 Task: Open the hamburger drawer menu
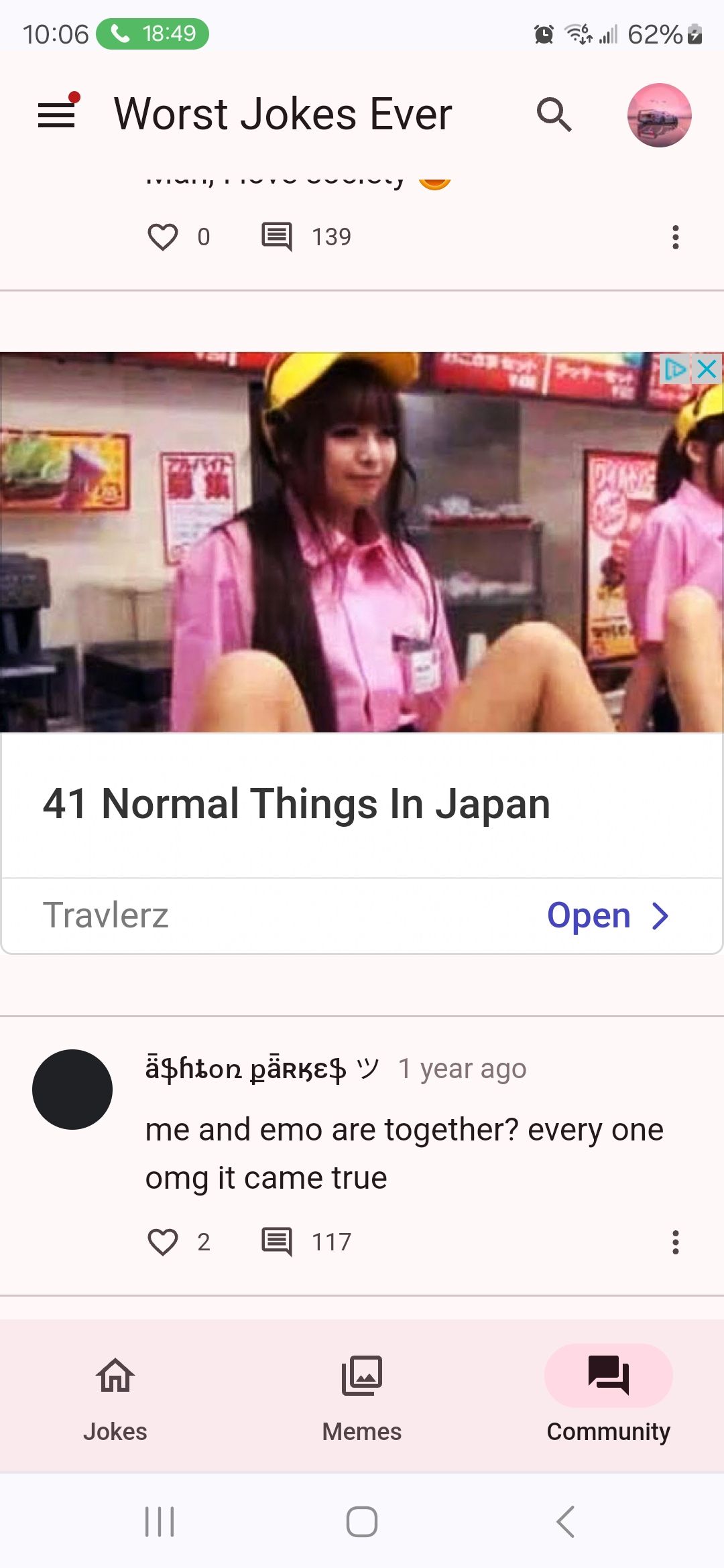[56, 114]
